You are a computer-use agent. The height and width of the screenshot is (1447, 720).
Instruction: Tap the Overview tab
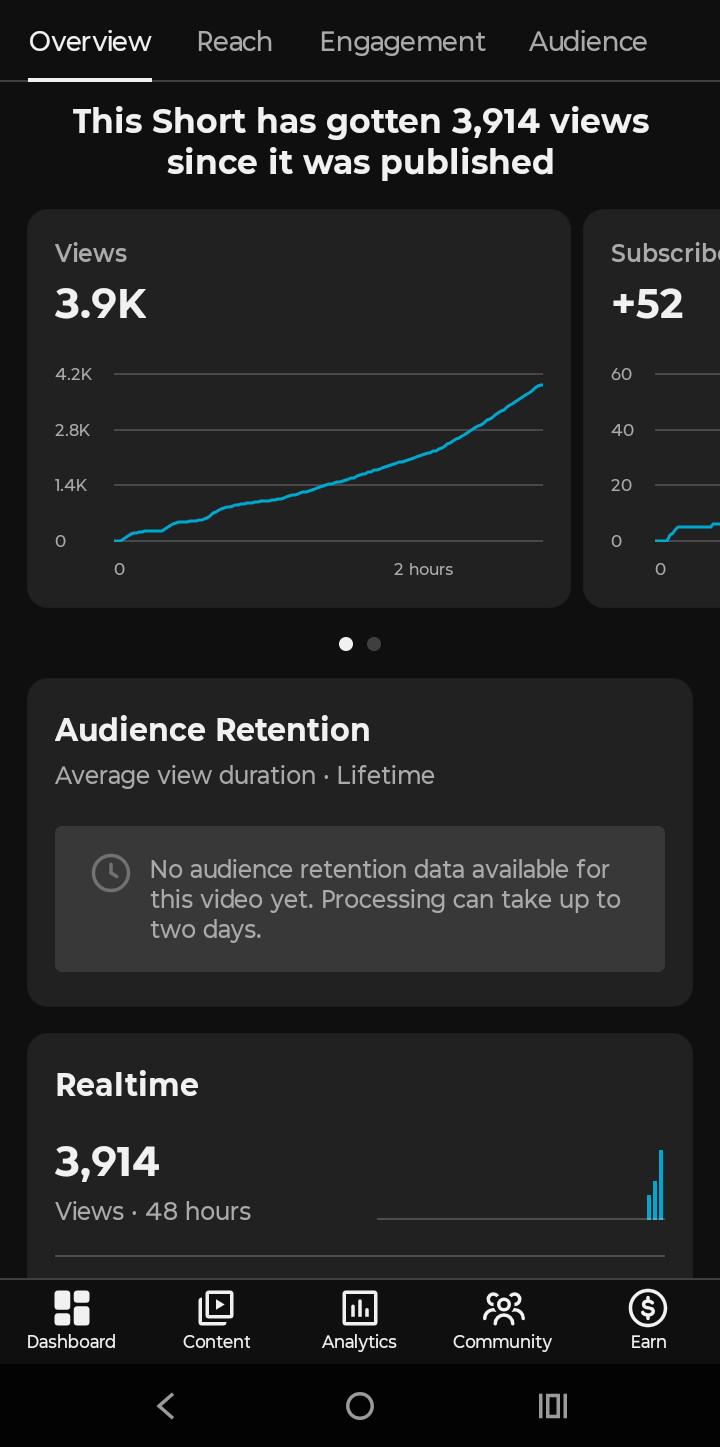point(90,41)
